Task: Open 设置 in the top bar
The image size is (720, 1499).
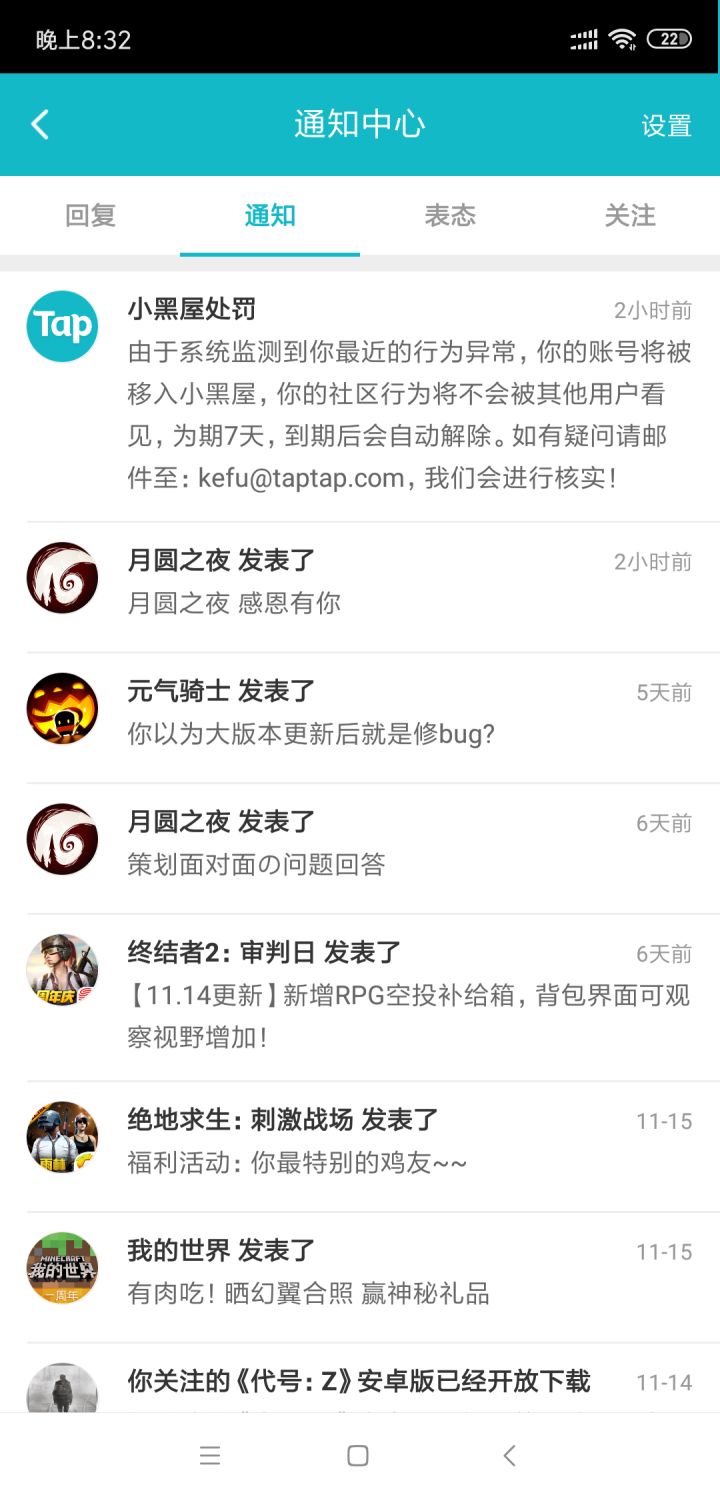Action: coord(666,125)
